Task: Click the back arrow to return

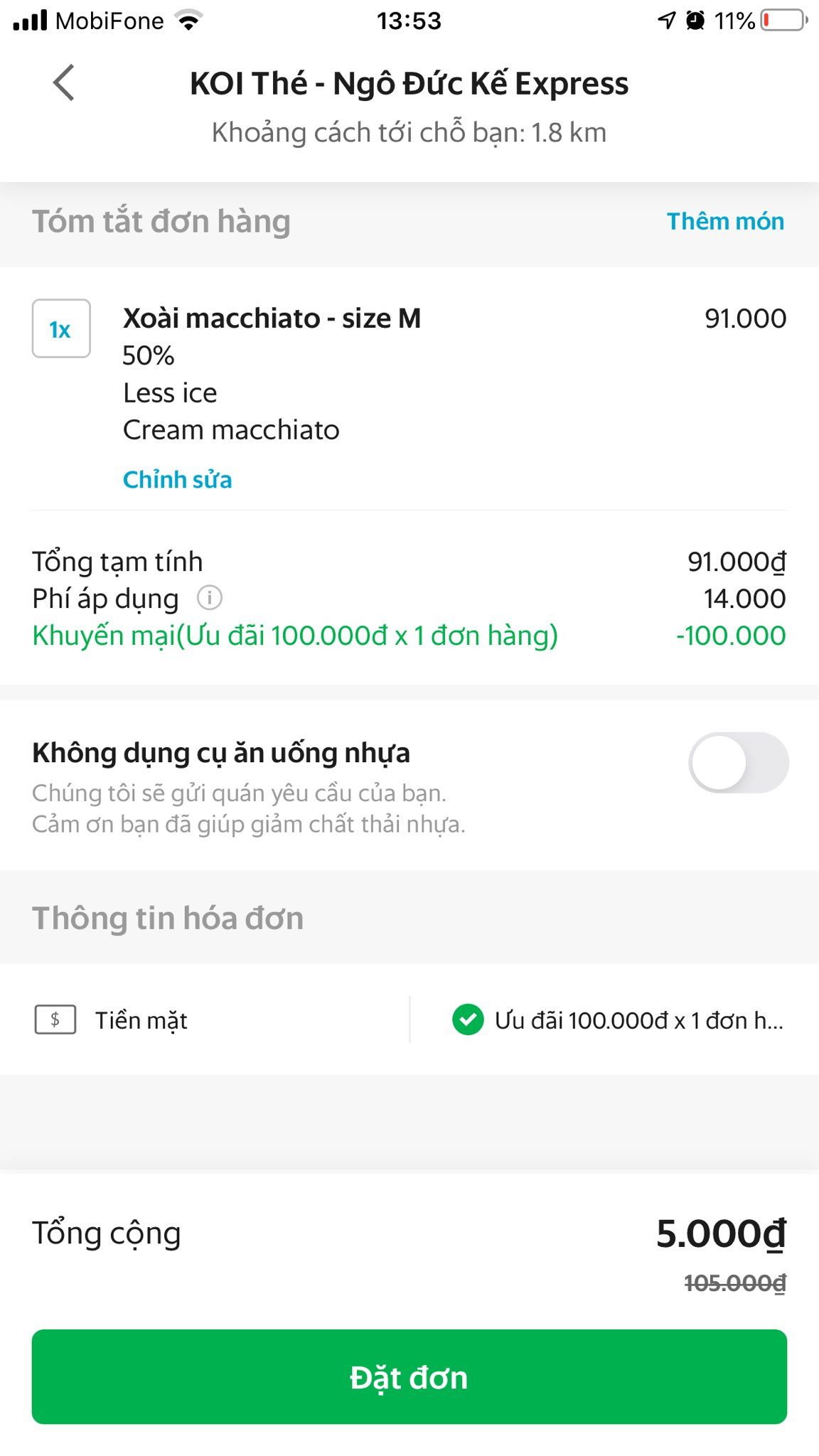Action: click(63, 83)
